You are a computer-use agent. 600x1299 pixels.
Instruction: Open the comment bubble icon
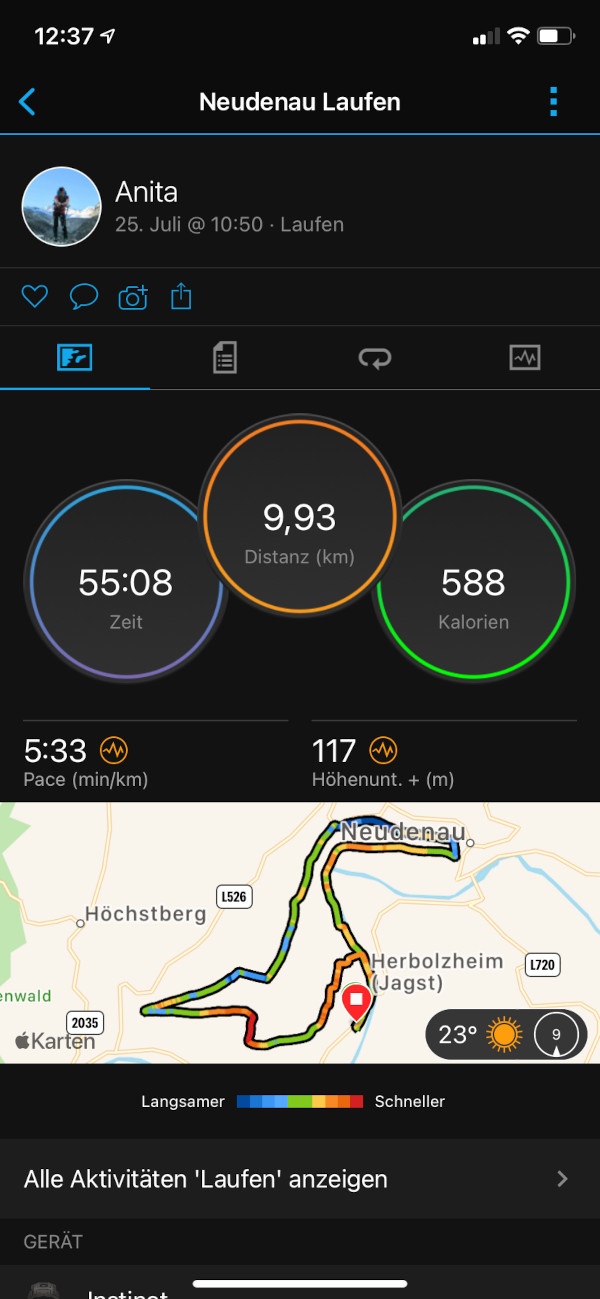83,297
